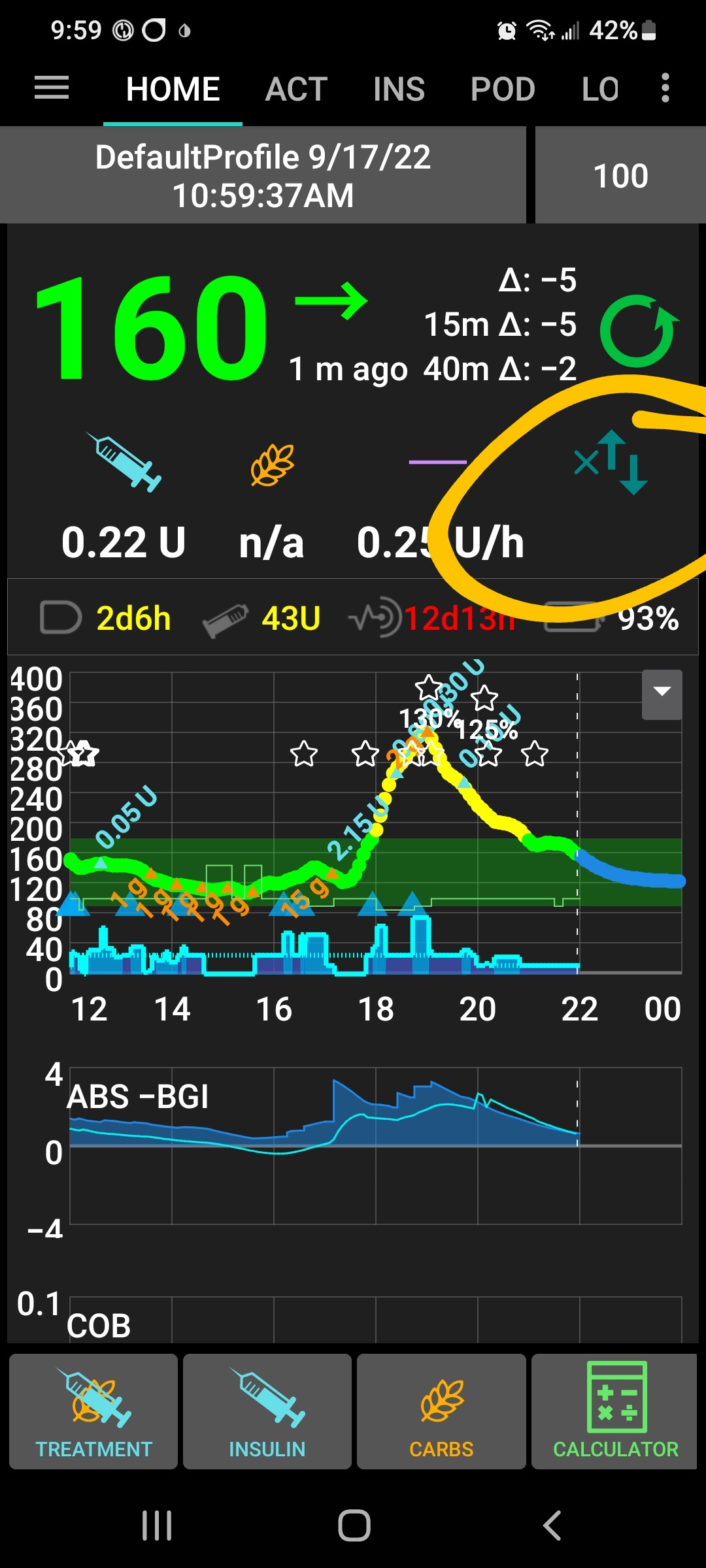This screenshot has height=1568, width=706.
Task: Open the INSULIN dialog
Action: (x=267, y=1413)
